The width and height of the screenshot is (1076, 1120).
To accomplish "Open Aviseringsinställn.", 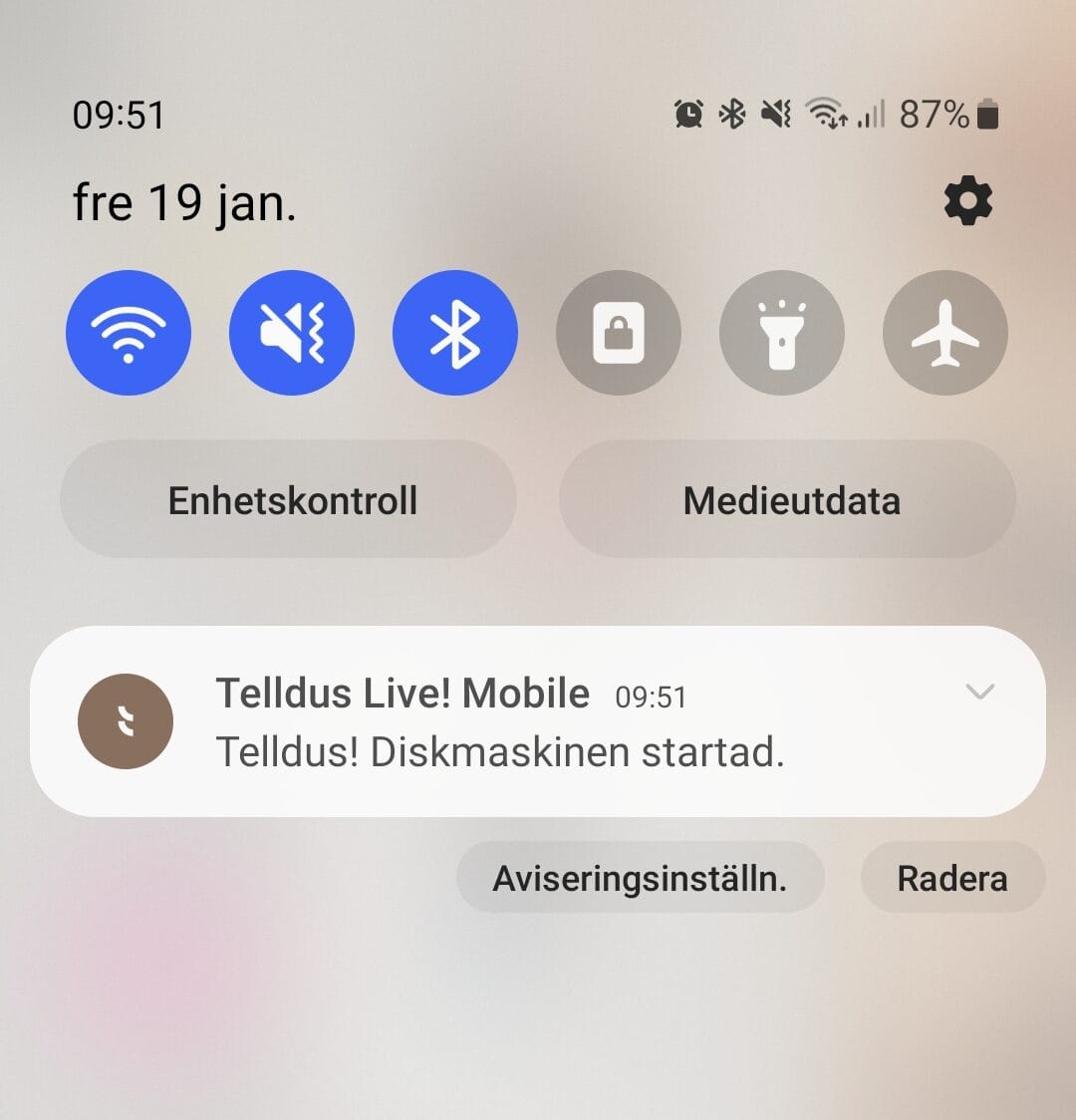I will (x=640, y=878).
